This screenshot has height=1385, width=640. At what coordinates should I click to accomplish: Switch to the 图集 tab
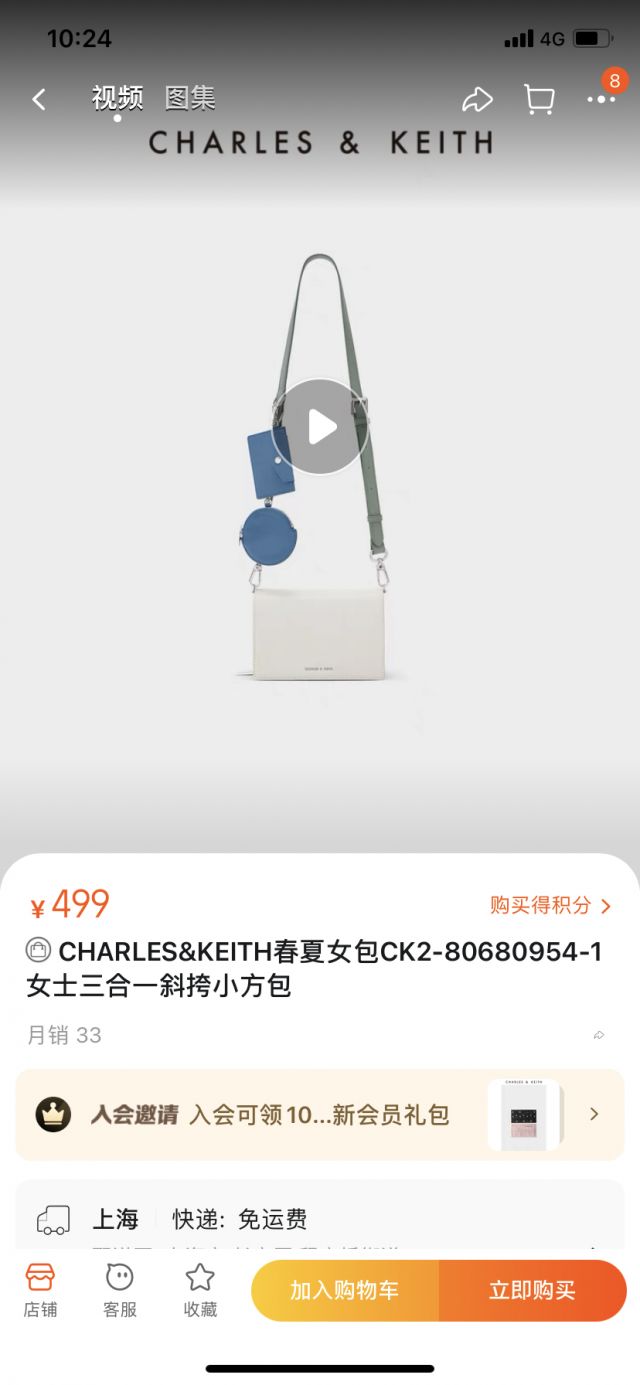[190, 98]
